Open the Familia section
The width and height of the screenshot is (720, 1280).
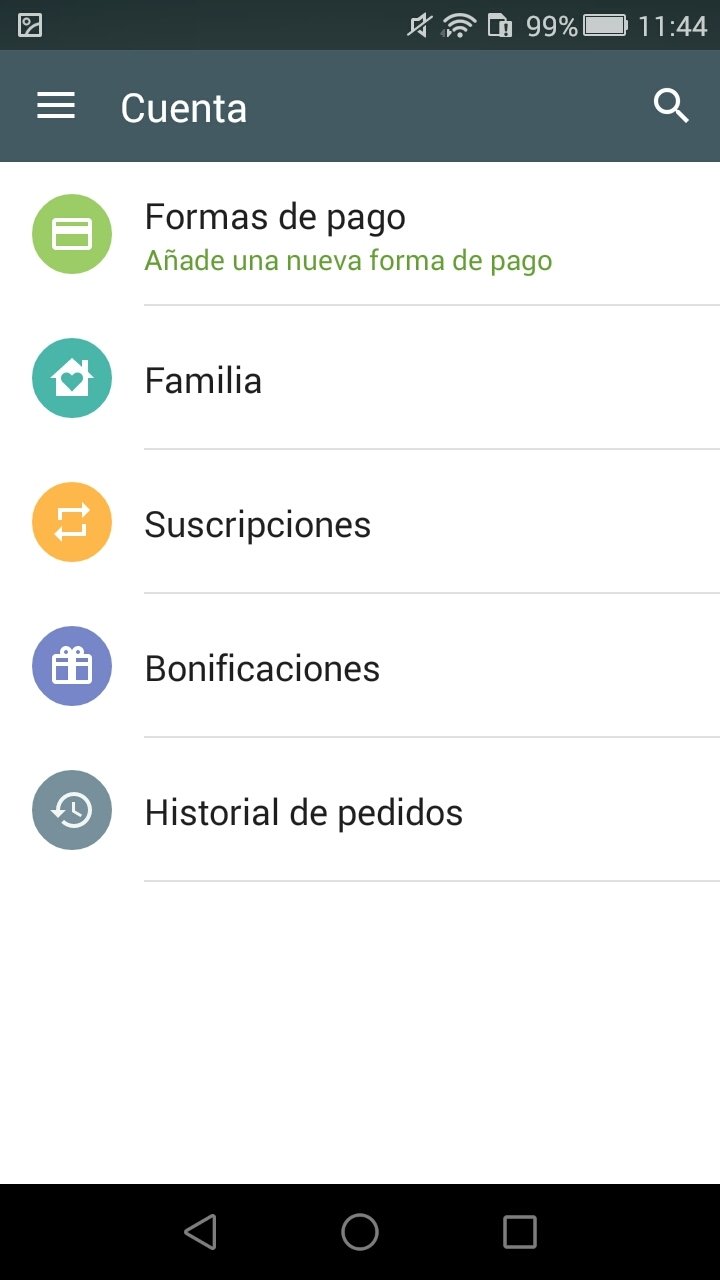click(360, 378)
